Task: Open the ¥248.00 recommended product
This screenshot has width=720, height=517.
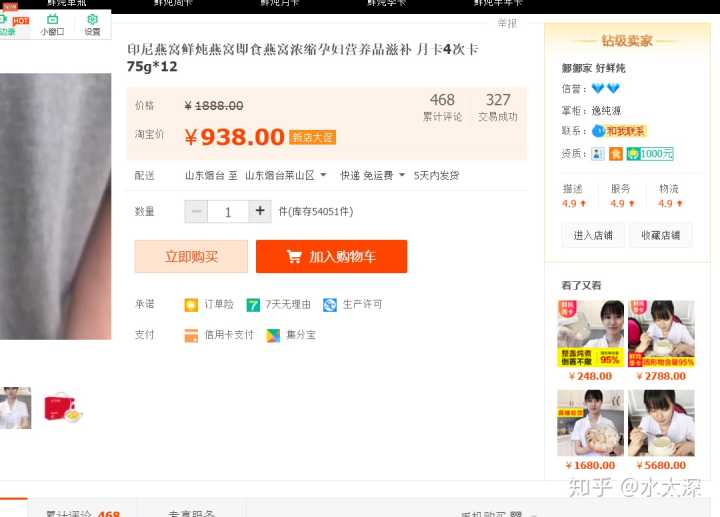Action: pos(590,335)
